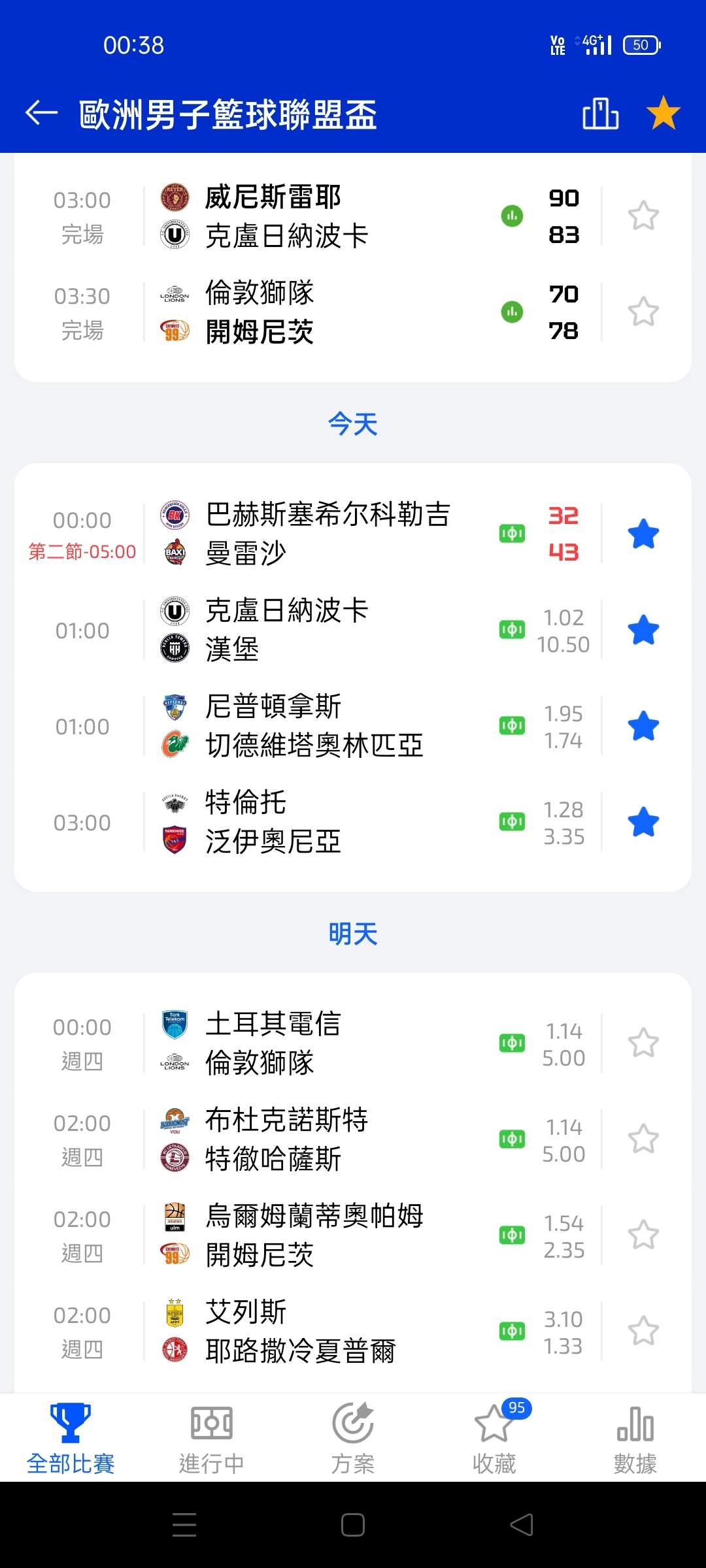Open live field icon for 烏爾姆蘭蒂奧帕姆 match
The width and height of the screenshot is (706, 1568).
512,1235
